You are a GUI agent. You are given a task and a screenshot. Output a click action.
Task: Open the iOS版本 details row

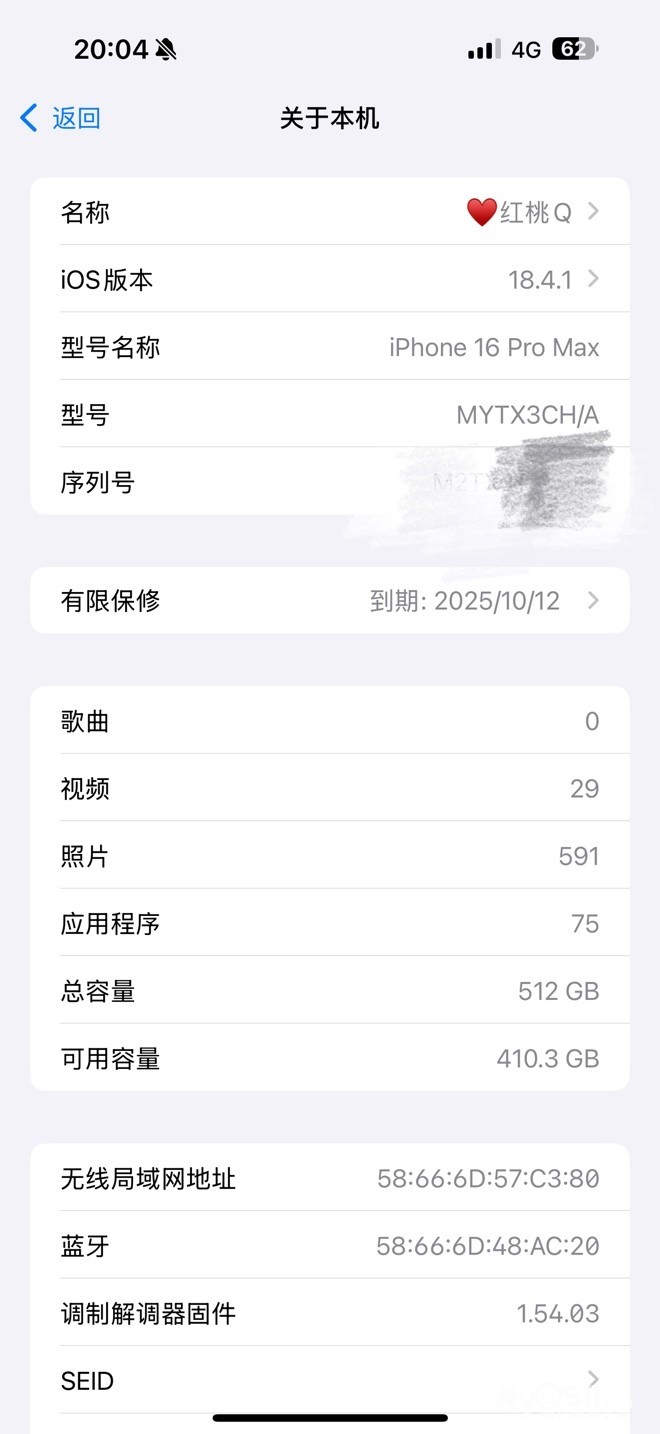coord(330,279)
